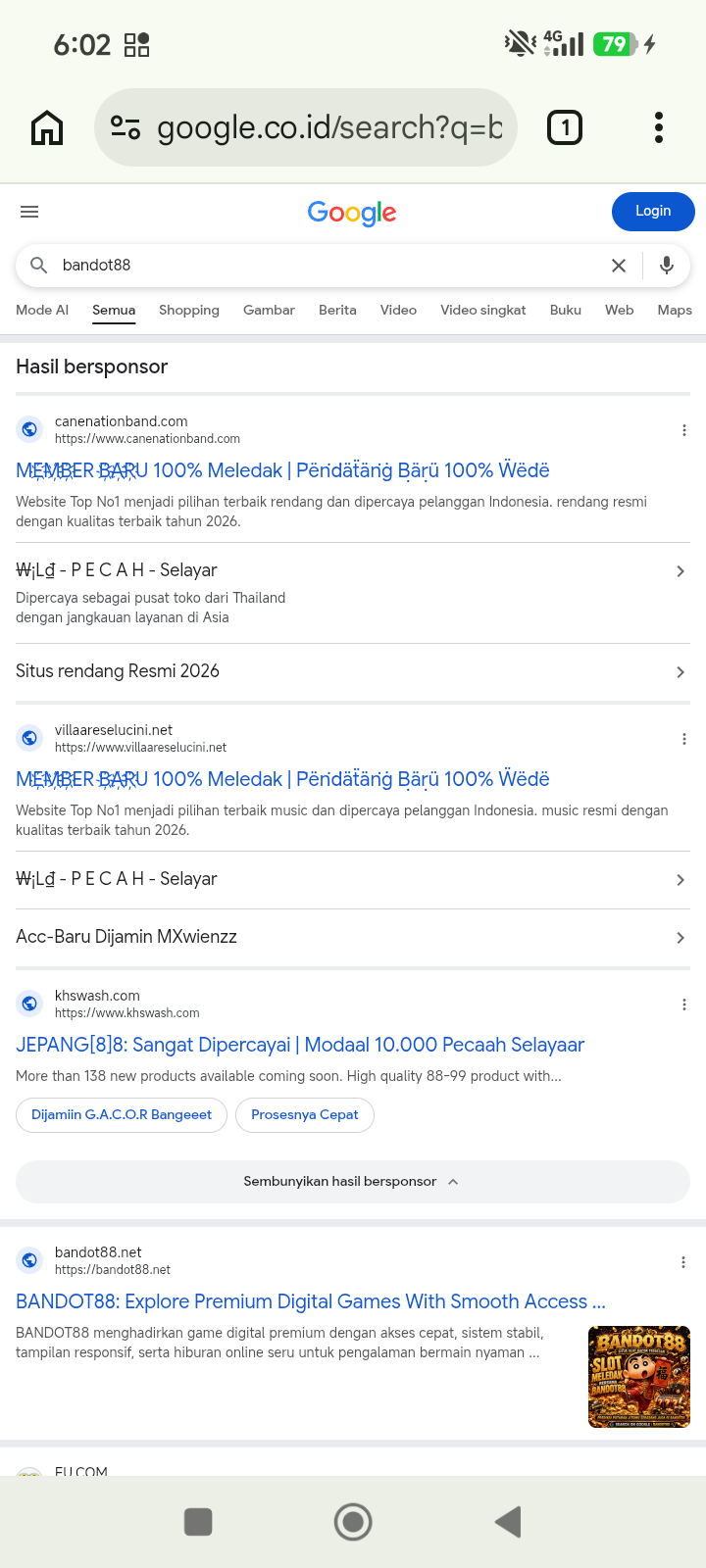Image resolution: width=706 pixels, height=1568 pixels.
Task: Tap the address bar showing google.co.id
Action: [x=305, y=127]
